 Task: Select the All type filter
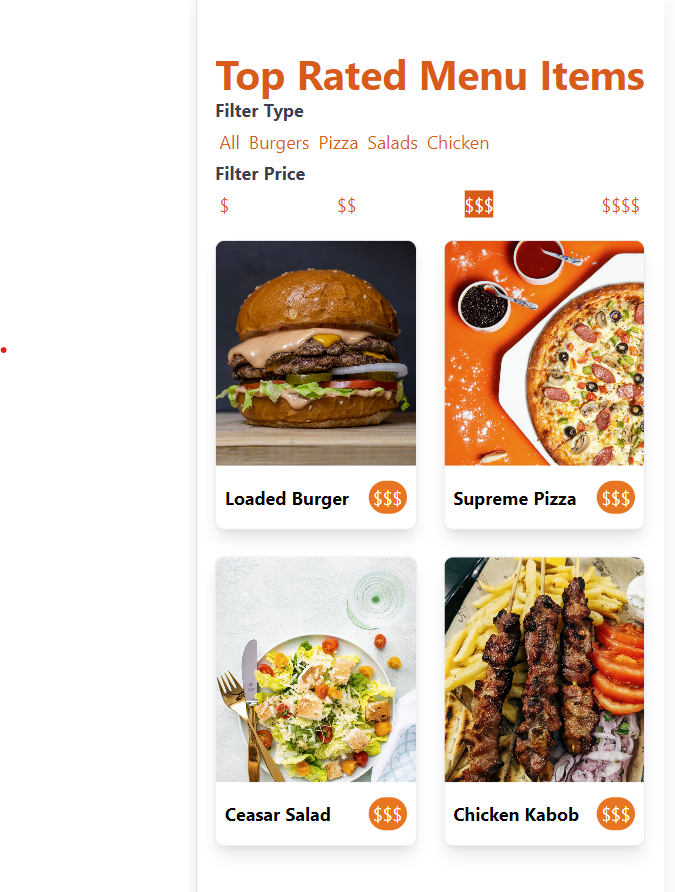[229, 143]
